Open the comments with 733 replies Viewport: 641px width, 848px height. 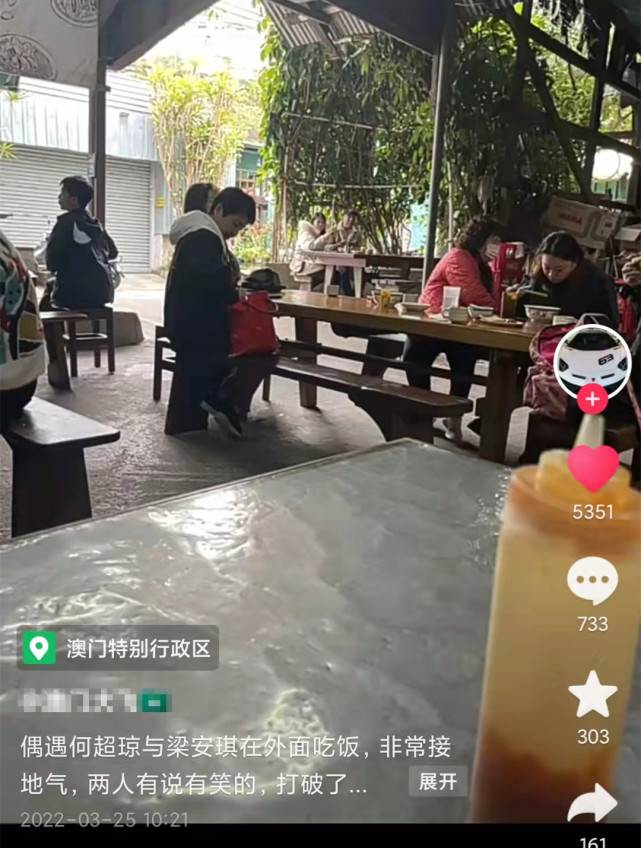pyautogui.click(x=592, y=581)
